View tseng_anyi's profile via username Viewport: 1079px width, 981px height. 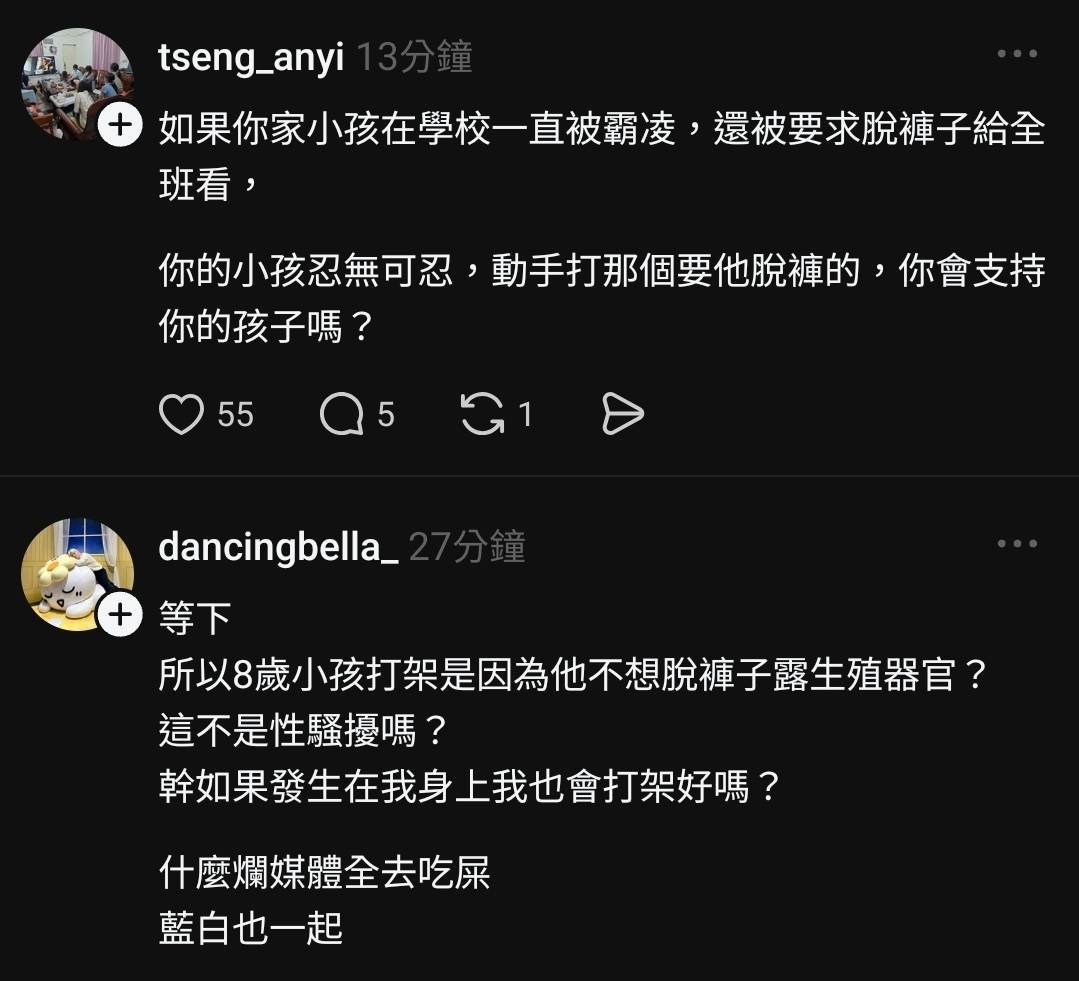coord(250,58)
